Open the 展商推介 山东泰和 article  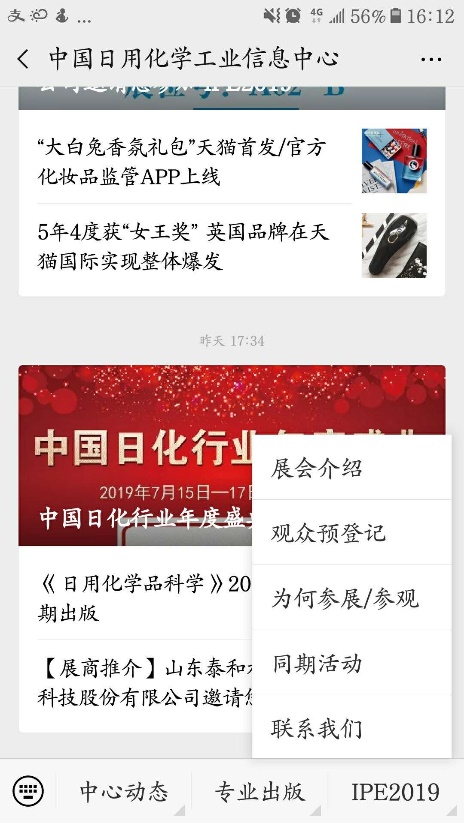click(135, 683)
